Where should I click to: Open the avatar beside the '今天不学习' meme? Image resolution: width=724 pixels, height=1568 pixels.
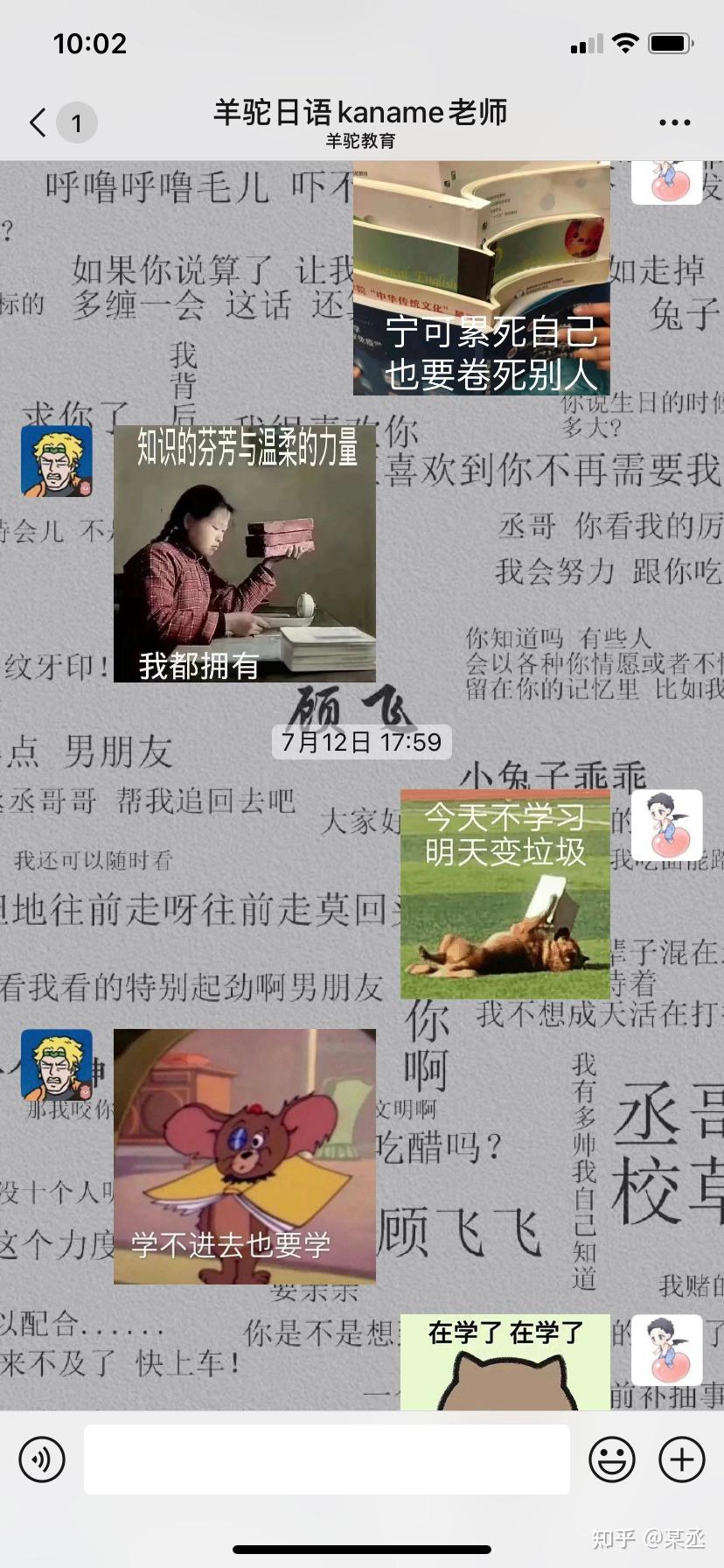pos(667,825)
